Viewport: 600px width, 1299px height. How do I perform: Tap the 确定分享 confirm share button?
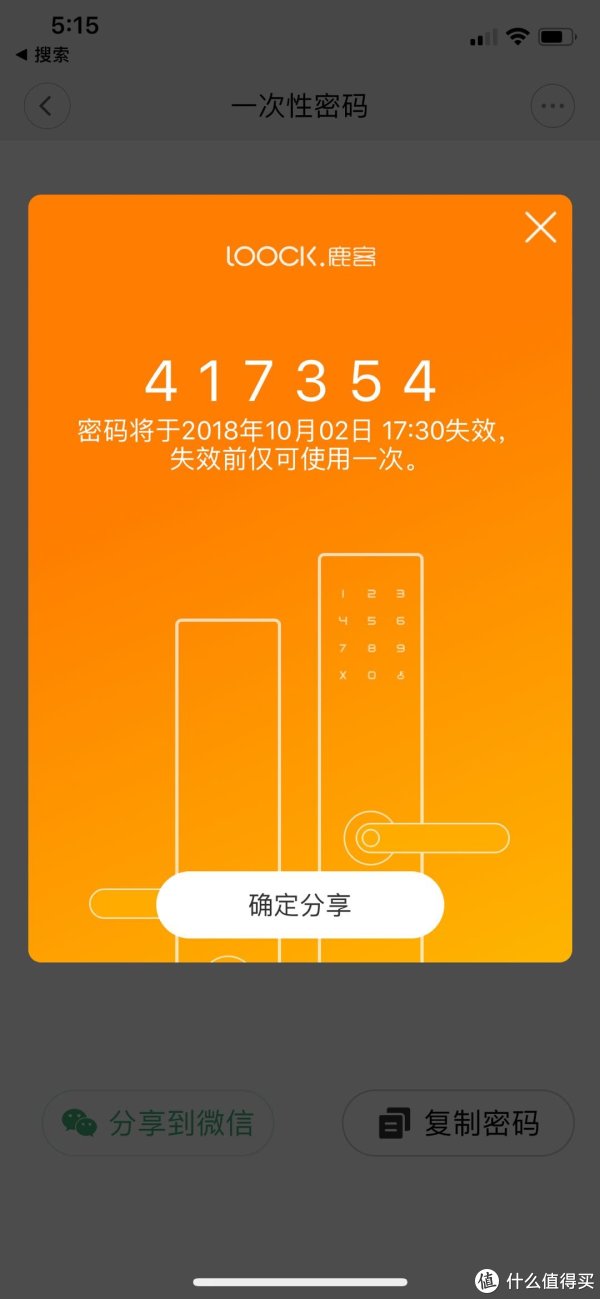300,905
